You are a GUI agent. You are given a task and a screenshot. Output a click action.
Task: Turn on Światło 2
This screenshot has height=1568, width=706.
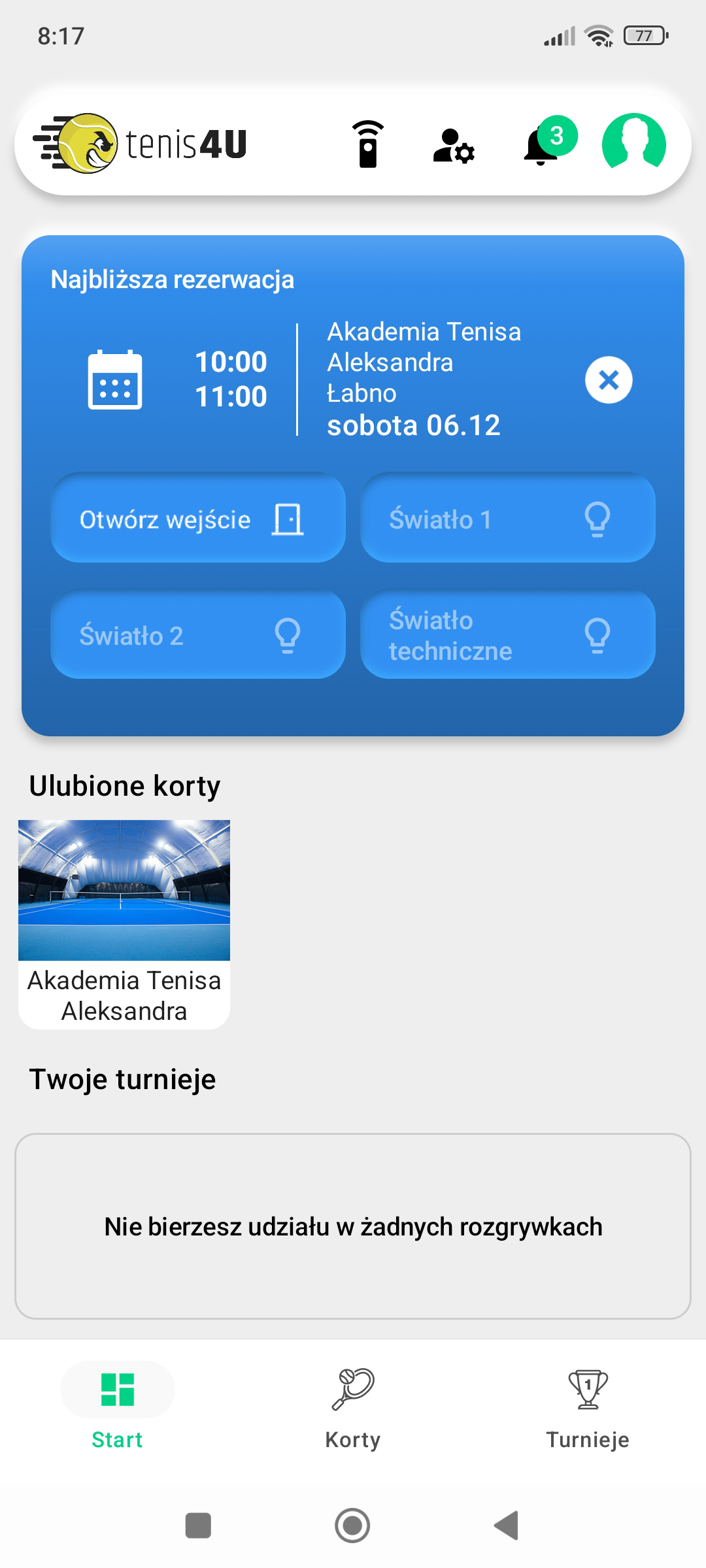pyautogui.click(x=198, y=634)
